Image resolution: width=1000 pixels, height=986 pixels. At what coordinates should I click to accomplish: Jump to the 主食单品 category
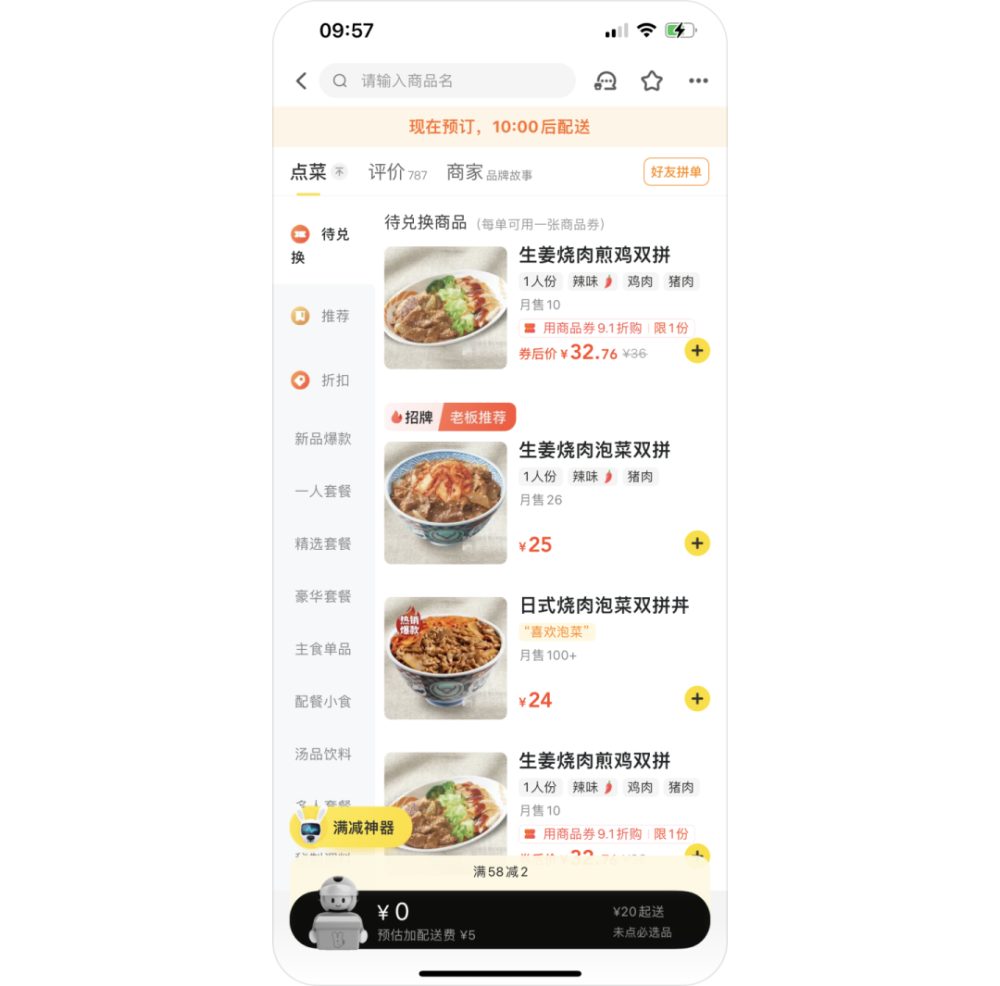[323, 649]
